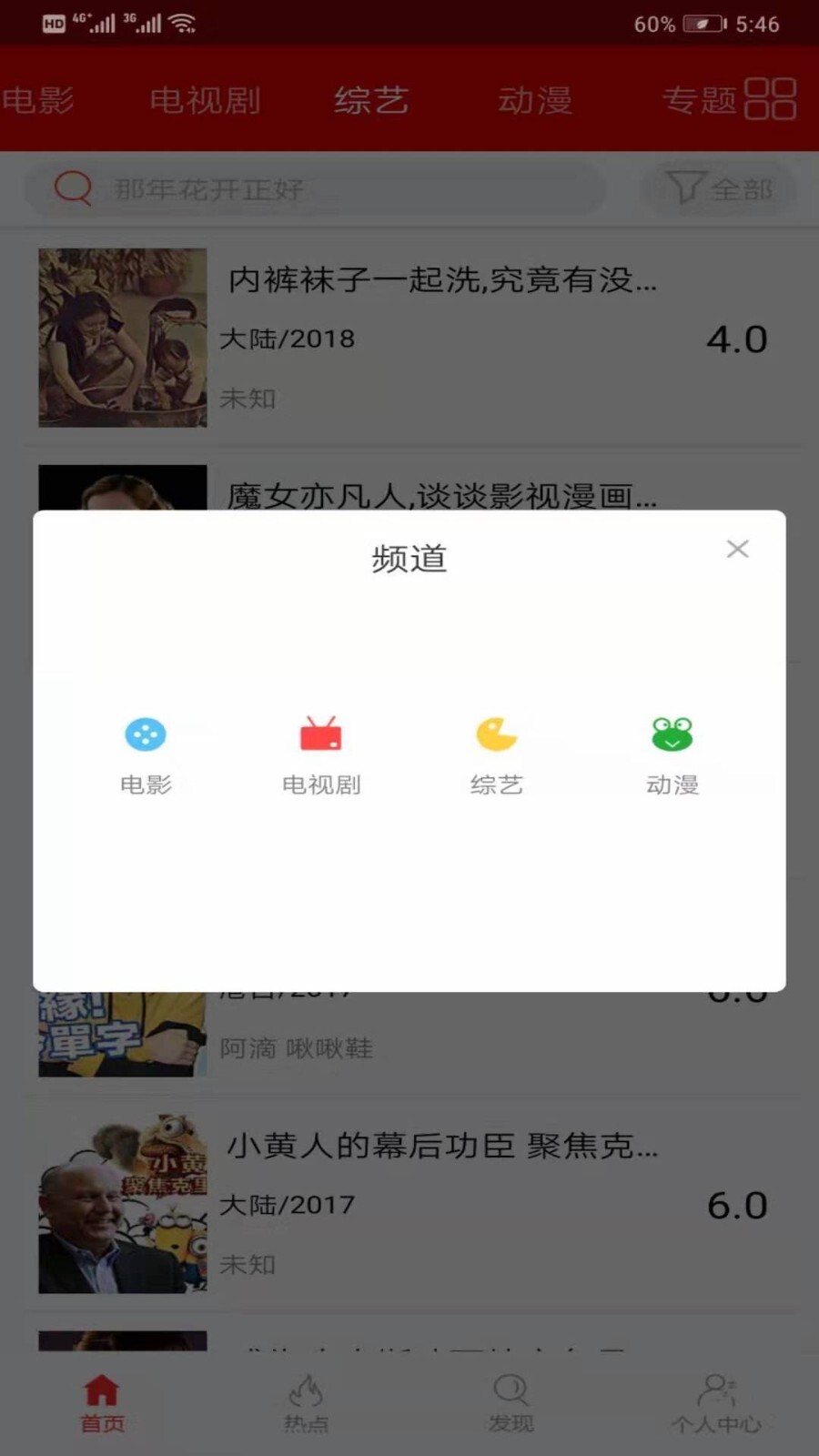Select the 电视剧 TV series channel icon
Image resolution: width=819 pixels, height=1456 pixels.
click(320, 734)
